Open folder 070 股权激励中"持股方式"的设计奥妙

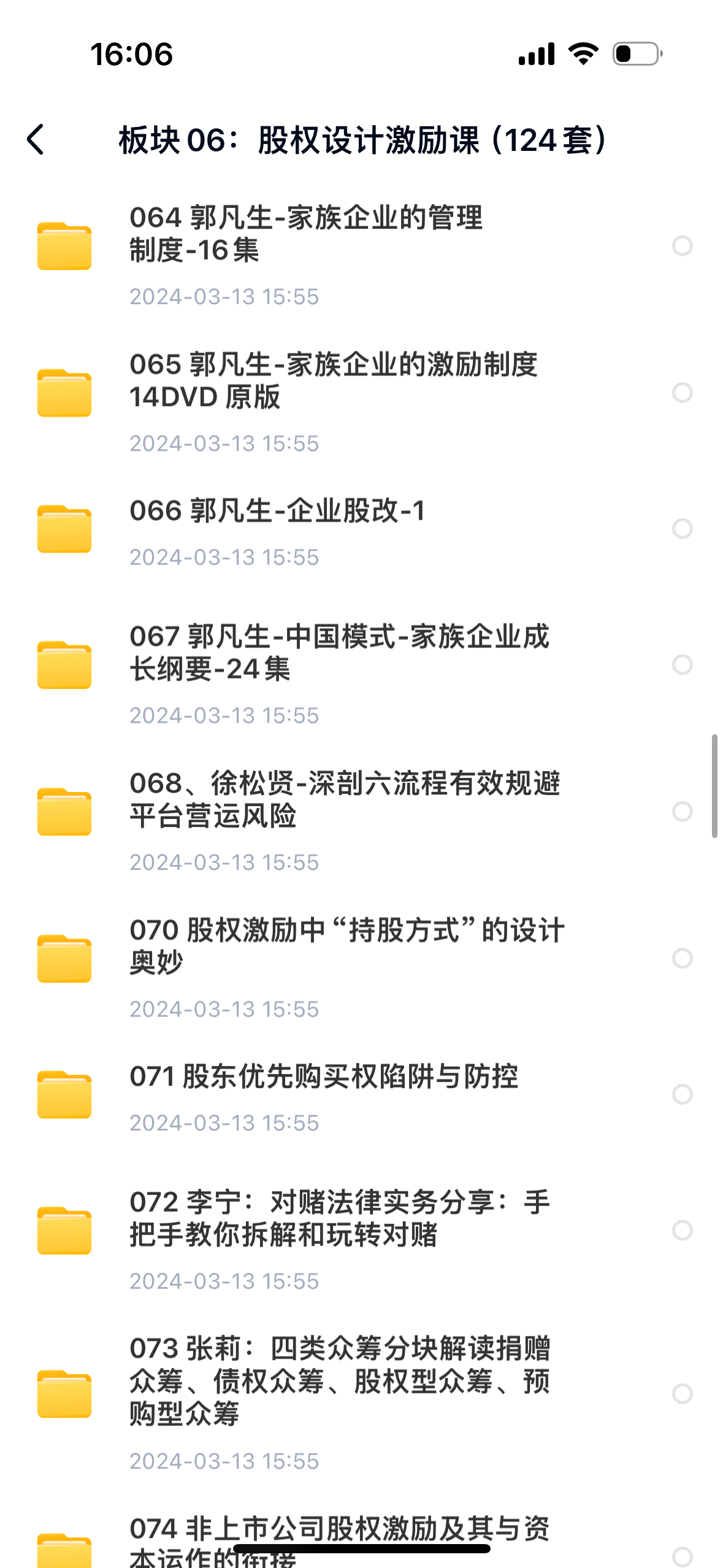[x=346, y=946]
